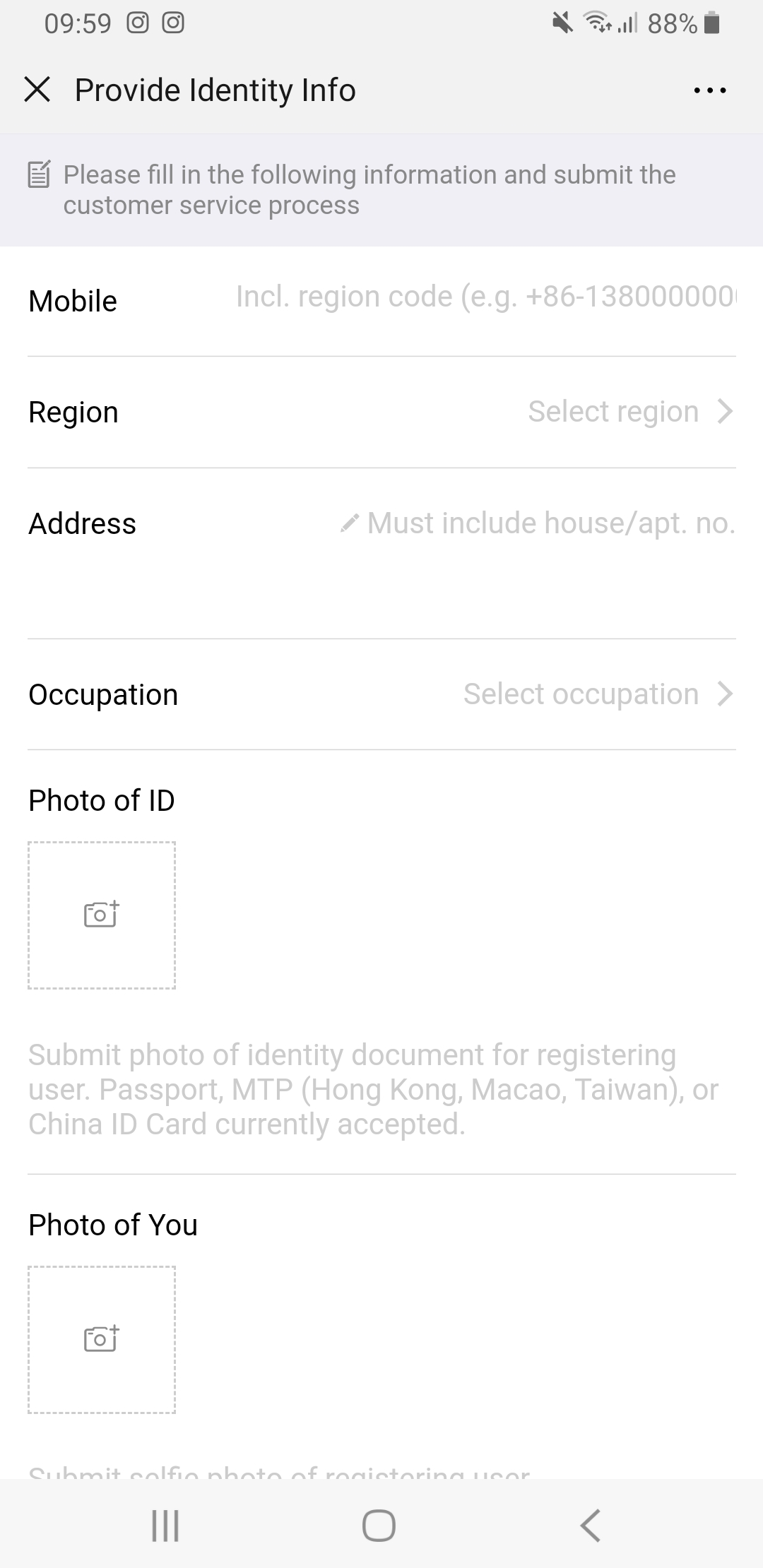
Task: Expand the Select occupation chevron
Action: tap(725, 694)
